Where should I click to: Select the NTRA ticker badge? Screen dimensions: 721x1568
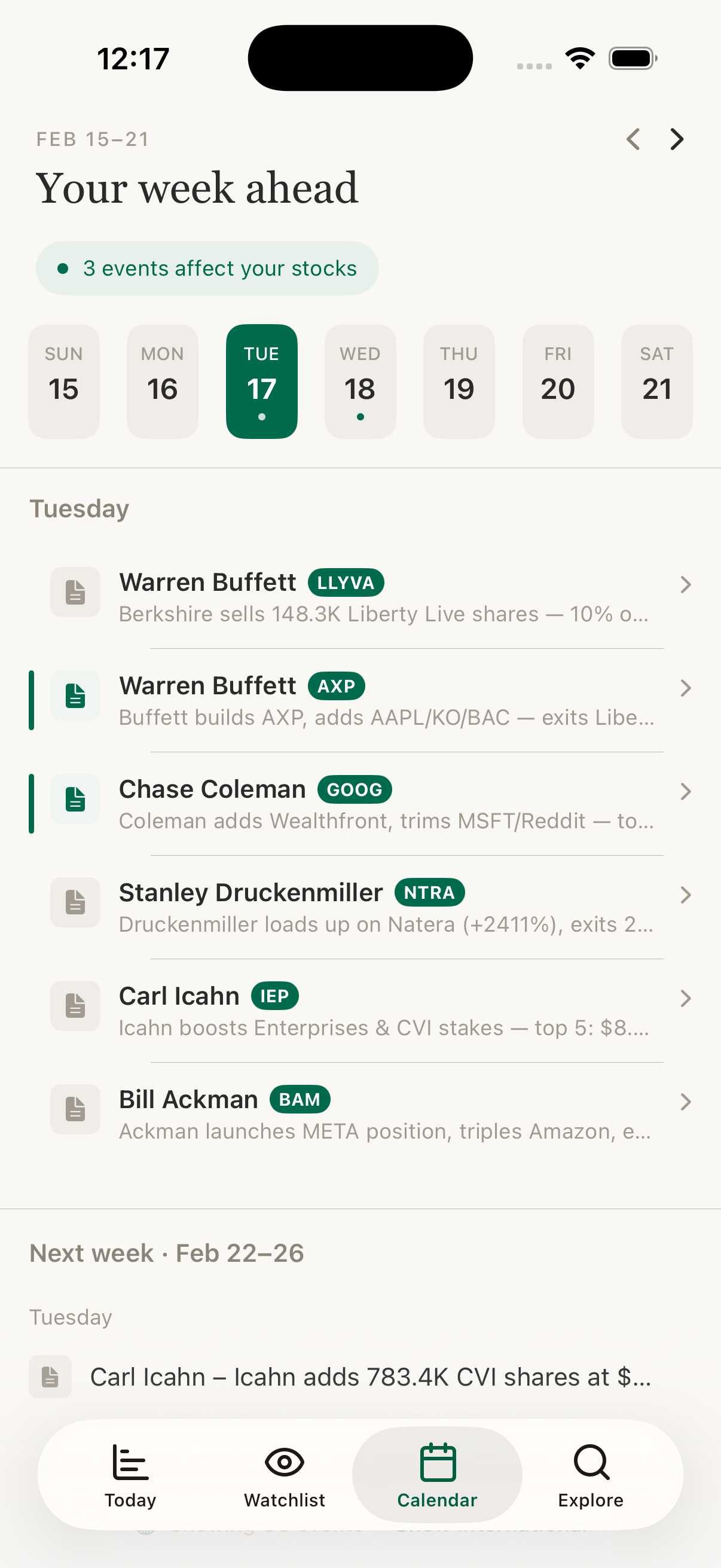[430, 892]
